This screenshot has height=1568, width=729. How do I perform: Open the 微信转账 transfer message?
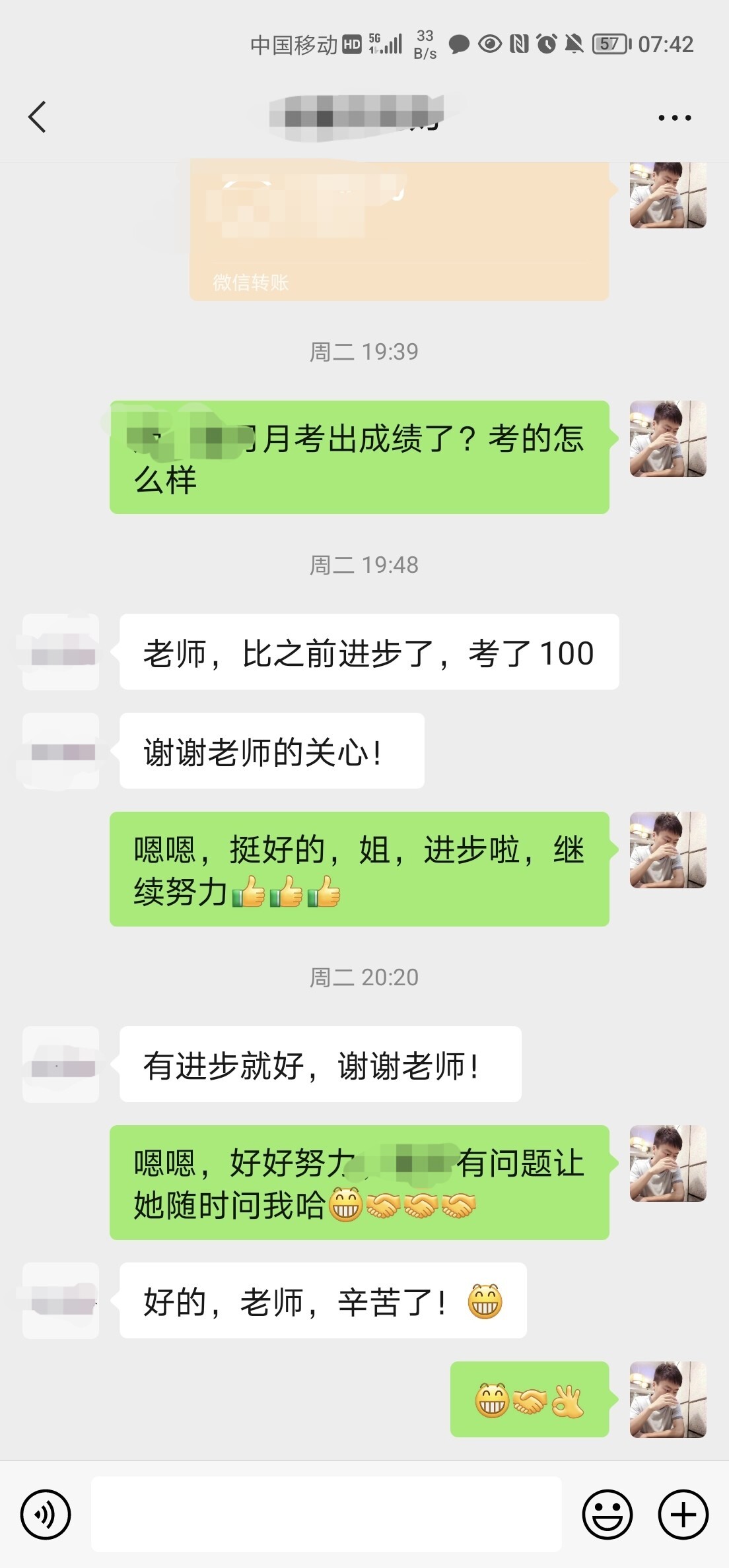tap(399, 231)
